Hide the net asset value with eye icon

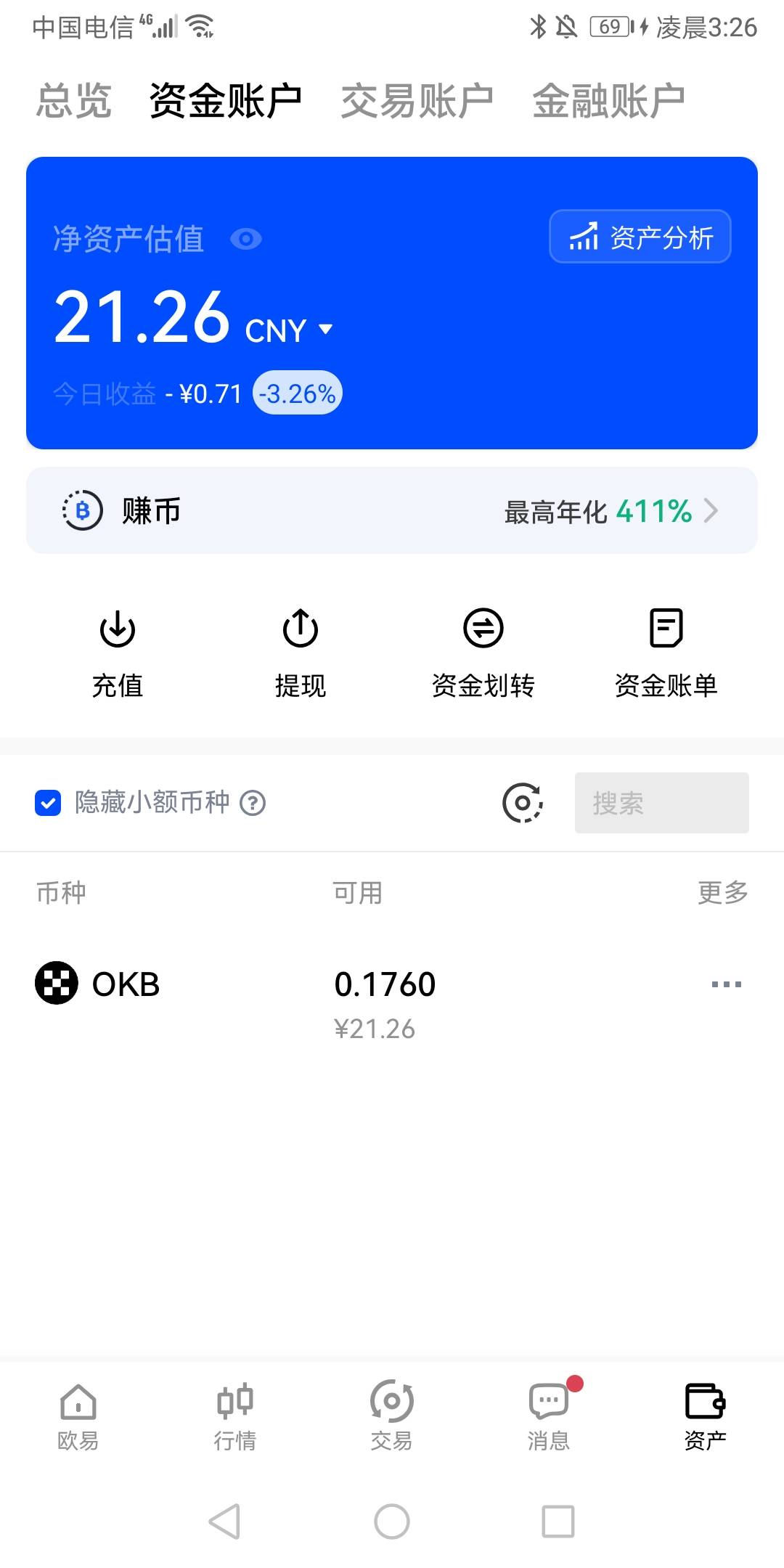tap(246, 239)
